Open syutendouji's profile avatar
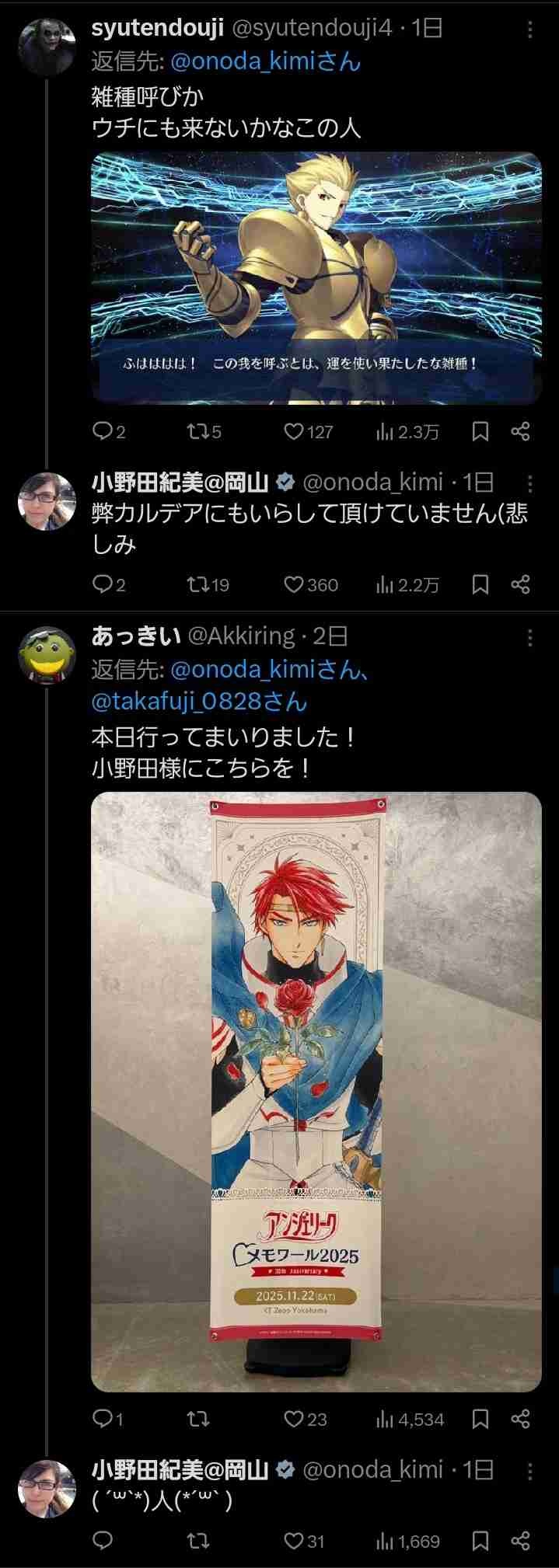This screenshot has height=1568, width=559. coord(47,47)
